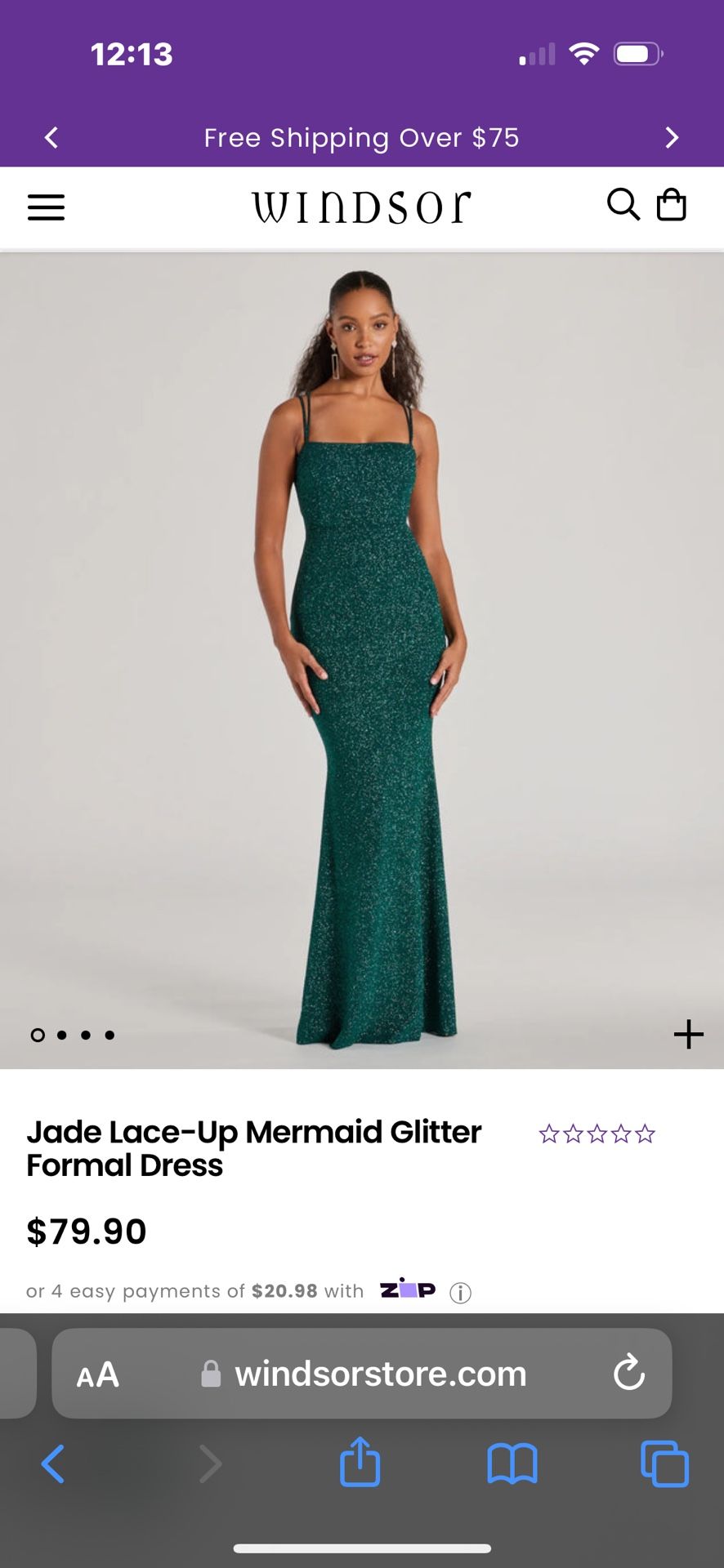This screenshot has height=1568, width=724.
Task: Rate the dress with the fifth star
Action: point(645,1134)
